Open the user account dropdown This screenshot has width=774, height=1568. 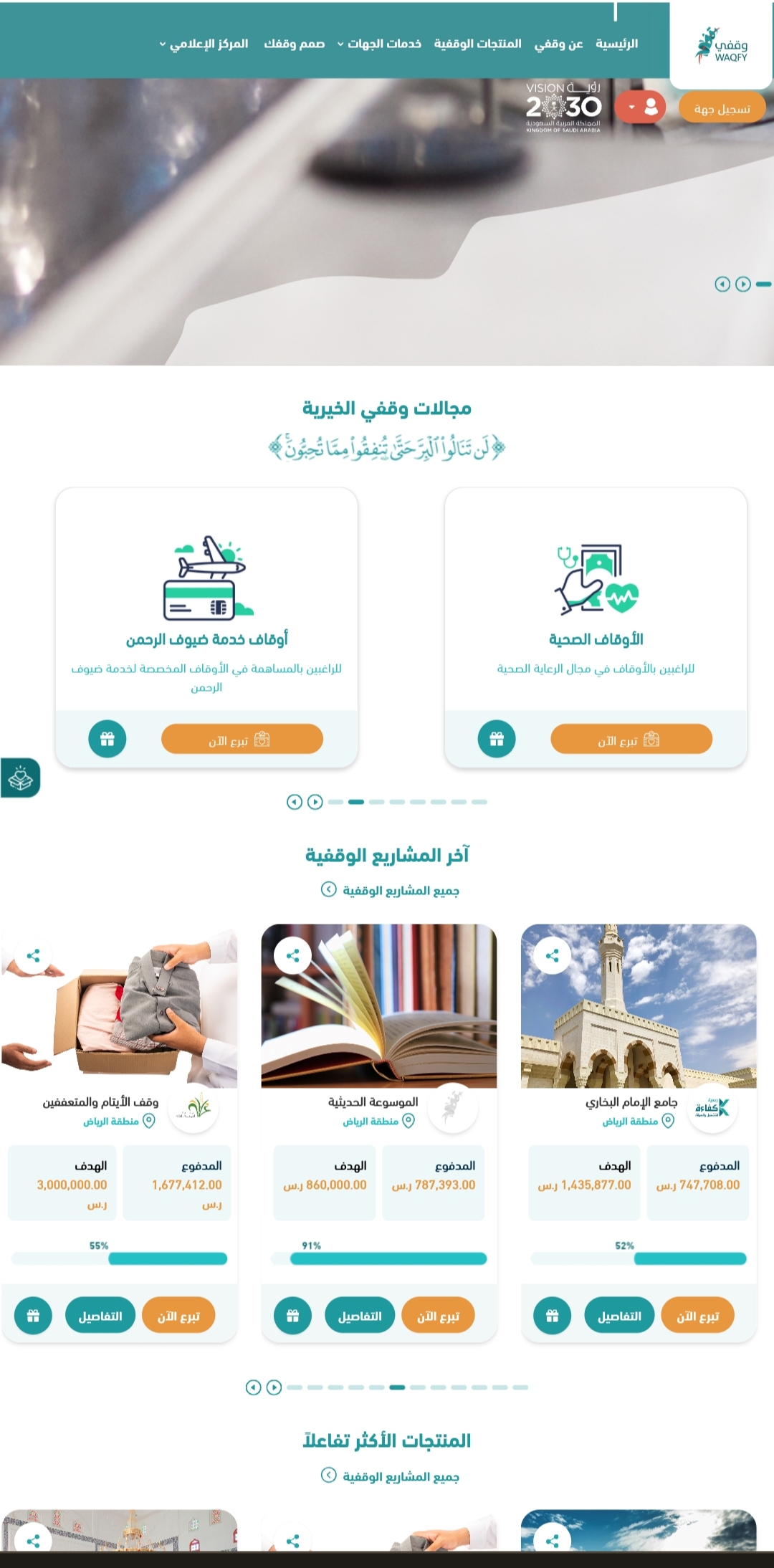click(x=641, y=107)
